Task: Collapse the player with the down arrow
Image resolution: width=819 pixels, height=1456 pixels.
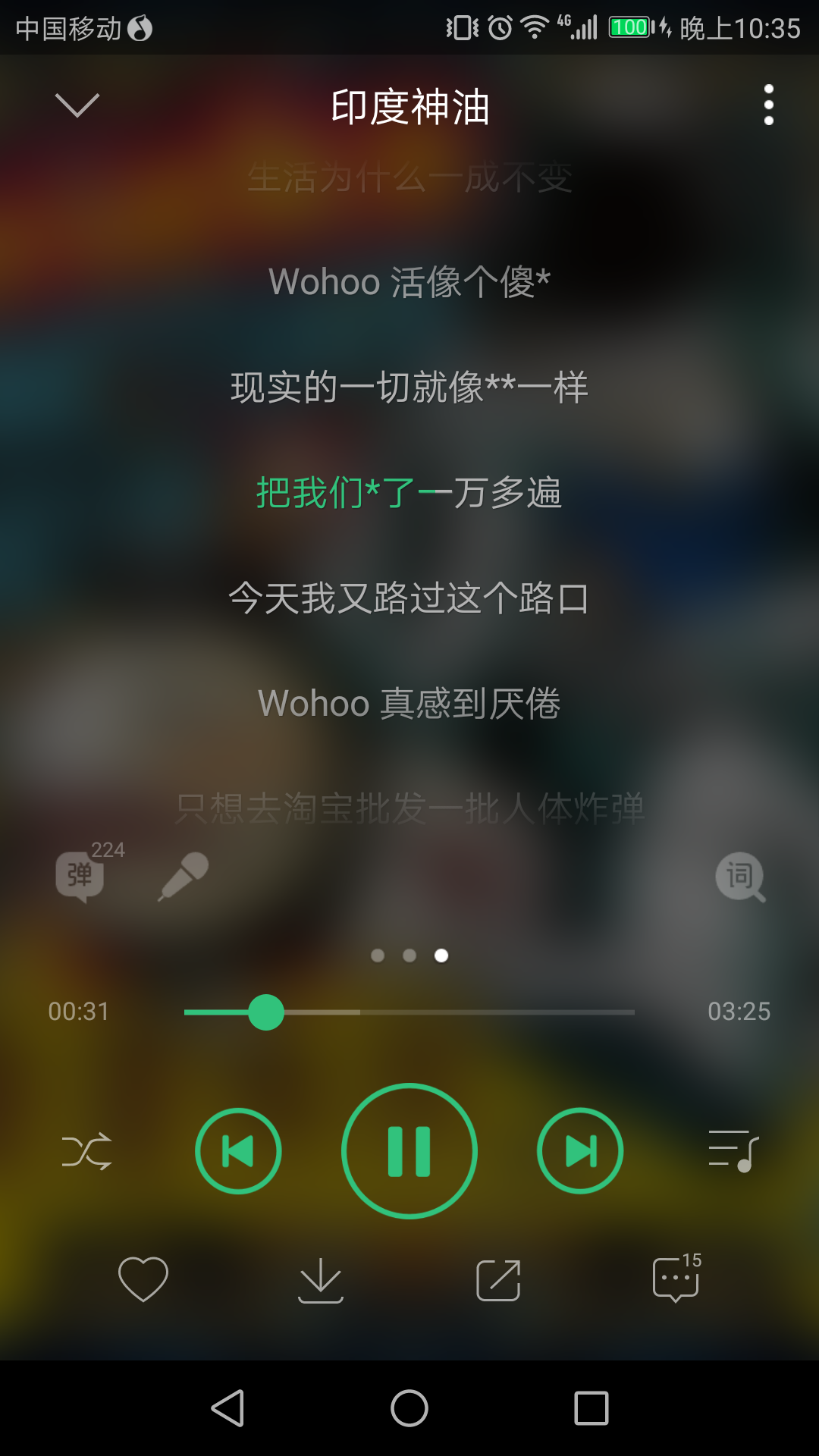Action: [x=77, y=105]
